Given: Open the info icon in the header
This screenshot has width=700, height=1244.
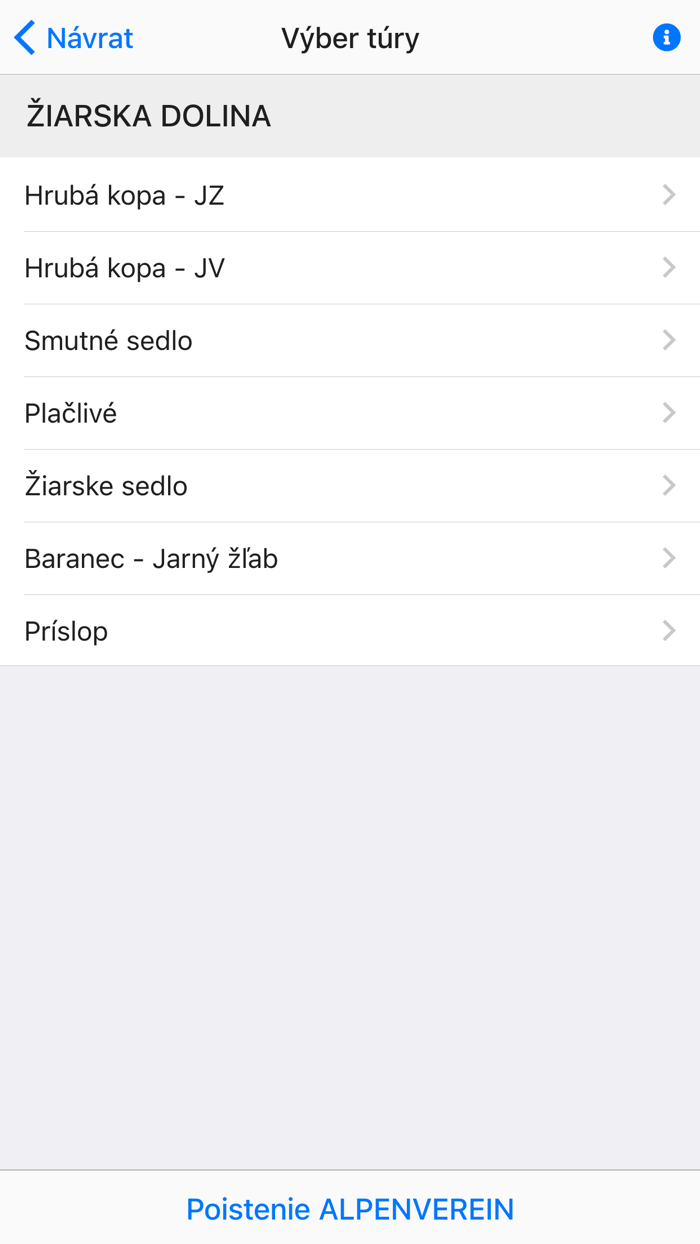Looking at the screenshot, I should pyautogui.click(x=666, y=38).
